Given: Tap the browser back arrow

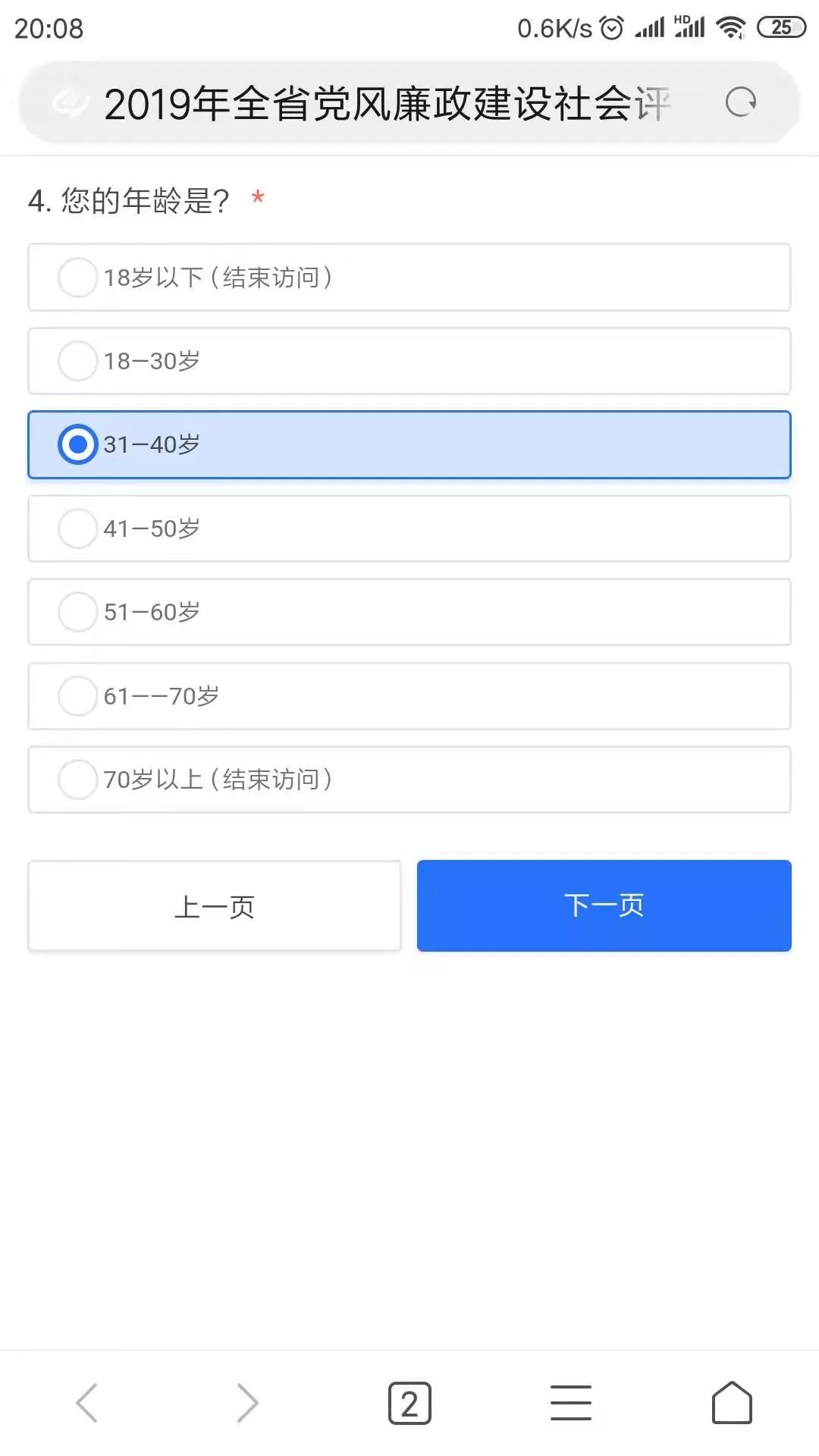Looking at the screenshot, I should coord(86,1403).
